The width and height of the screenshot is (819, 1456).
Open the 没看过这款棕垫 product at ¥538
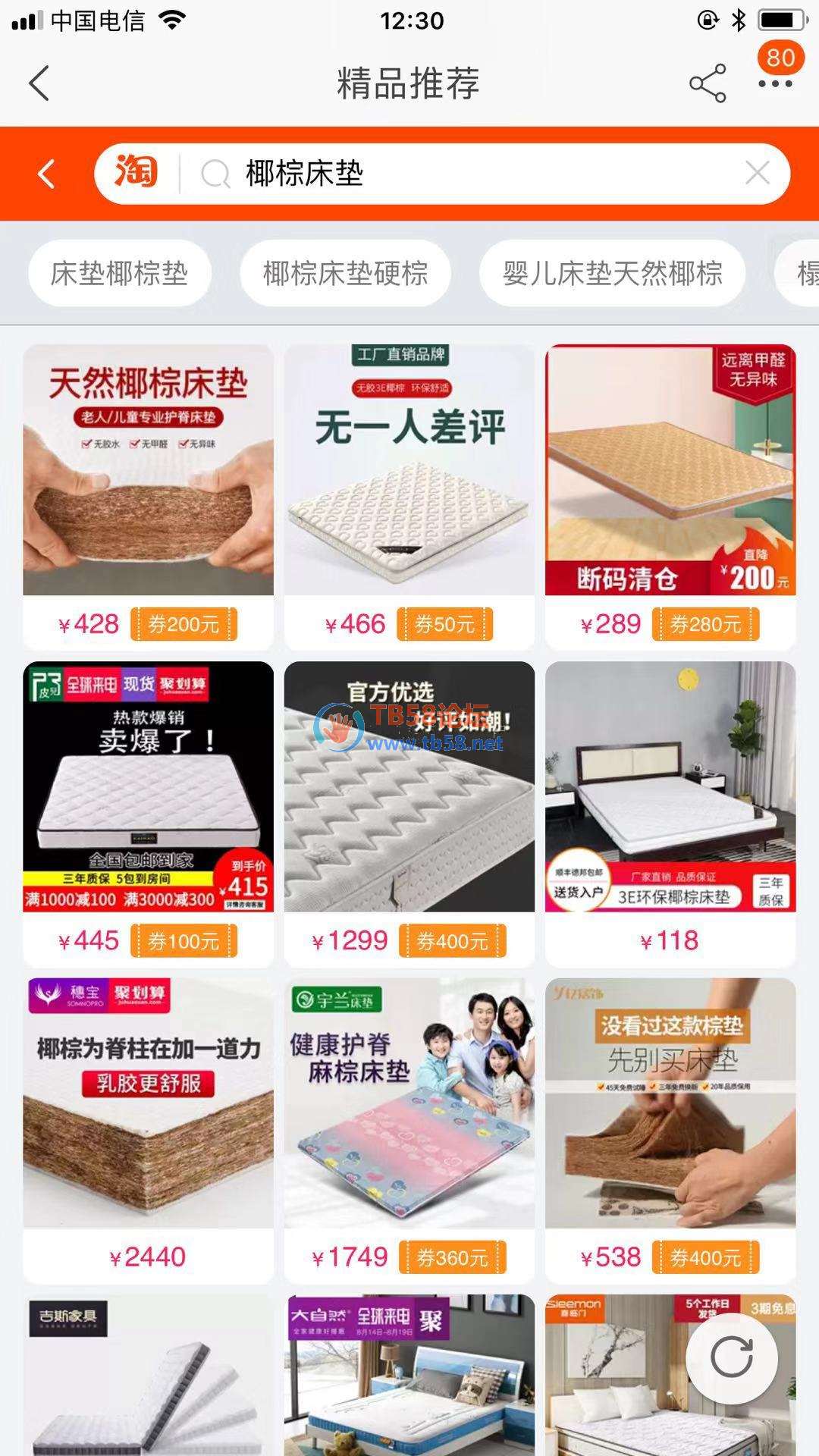coord(670,1103)
